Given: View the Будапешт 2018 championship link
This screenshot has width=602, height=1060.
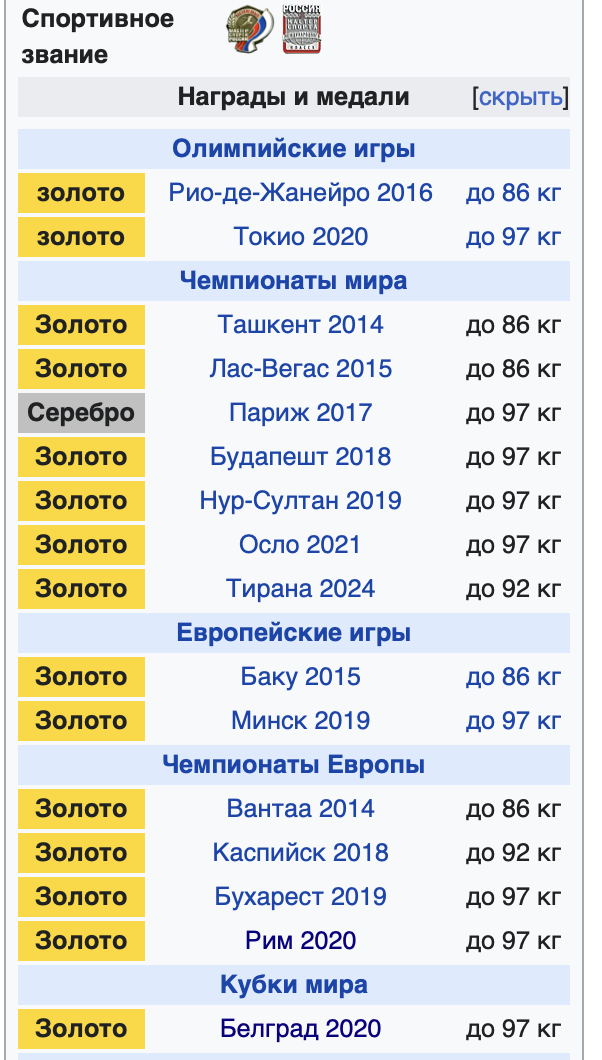Looking at the screenshot, I should coord(301,456).
